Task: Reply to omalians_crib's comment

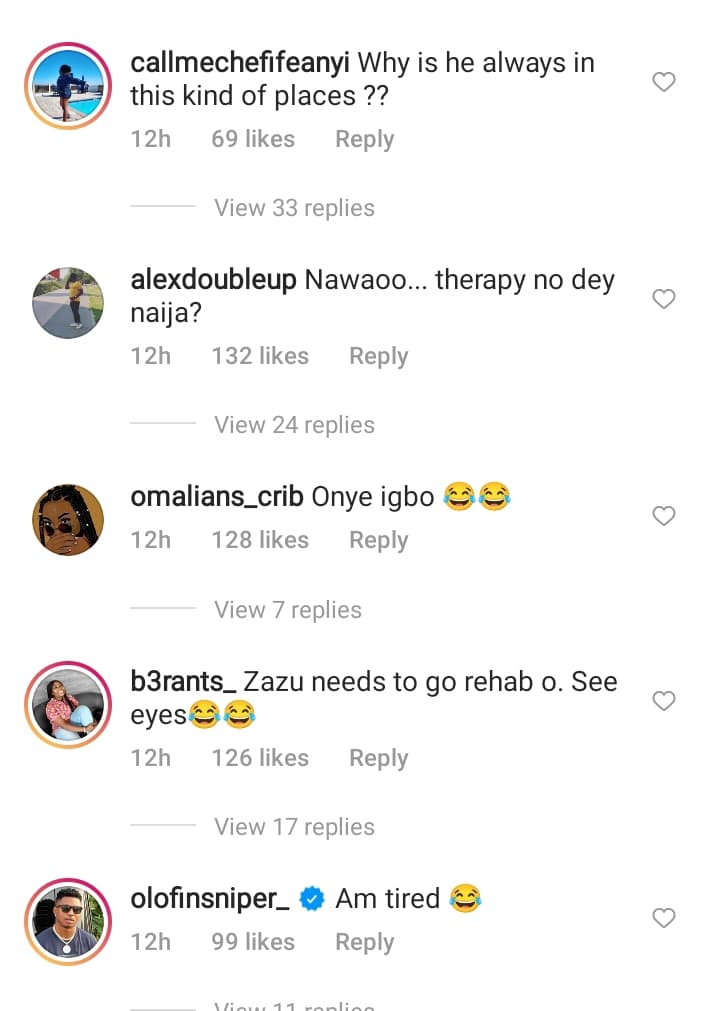Action: [378, 540]
